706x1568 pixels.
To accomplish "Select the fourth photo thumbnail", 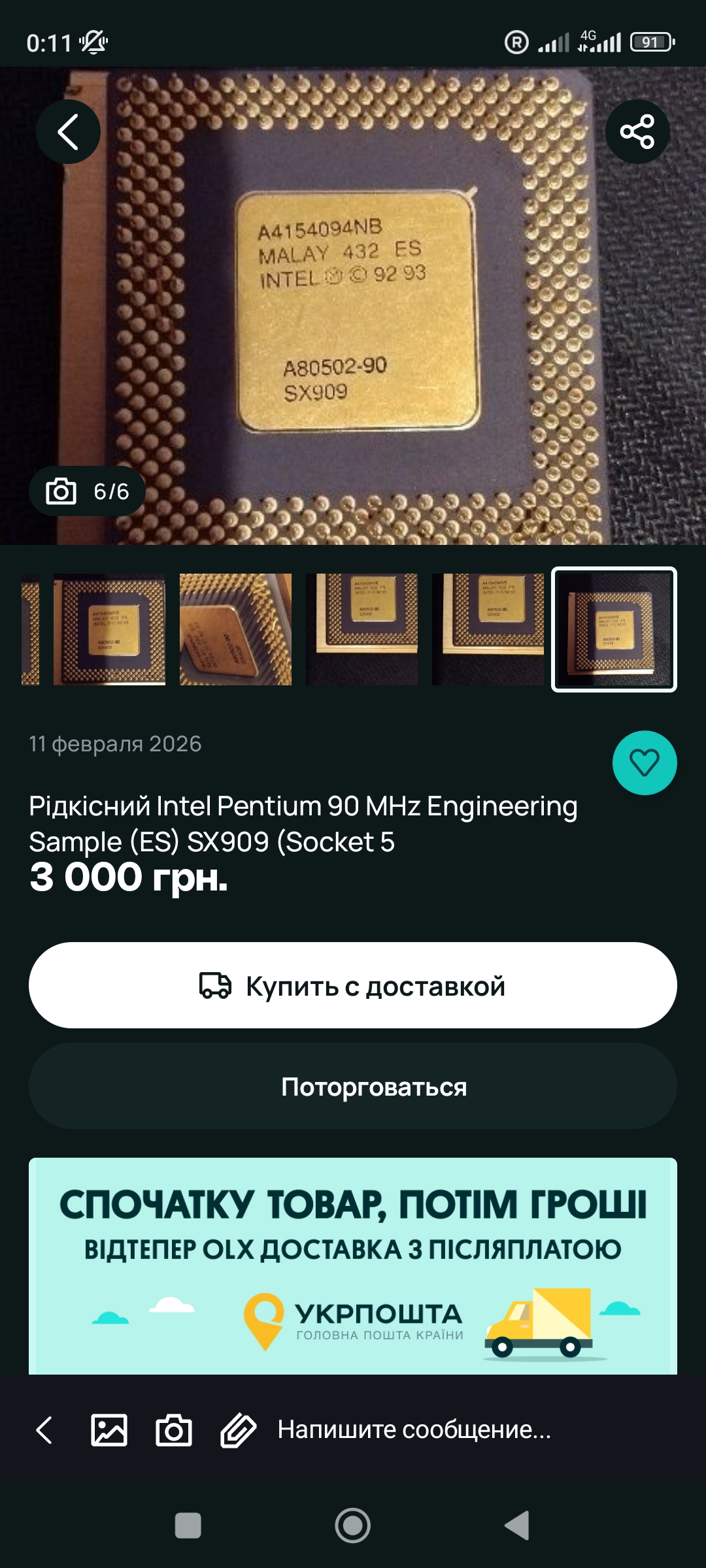I will pos(361,629).
